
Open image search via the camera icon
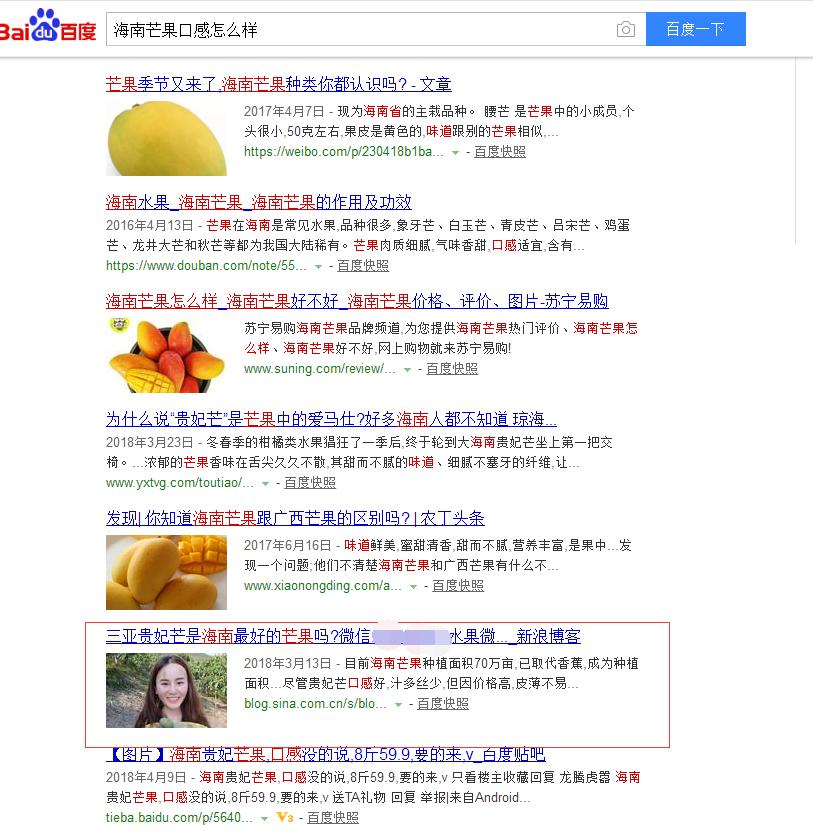626,29
